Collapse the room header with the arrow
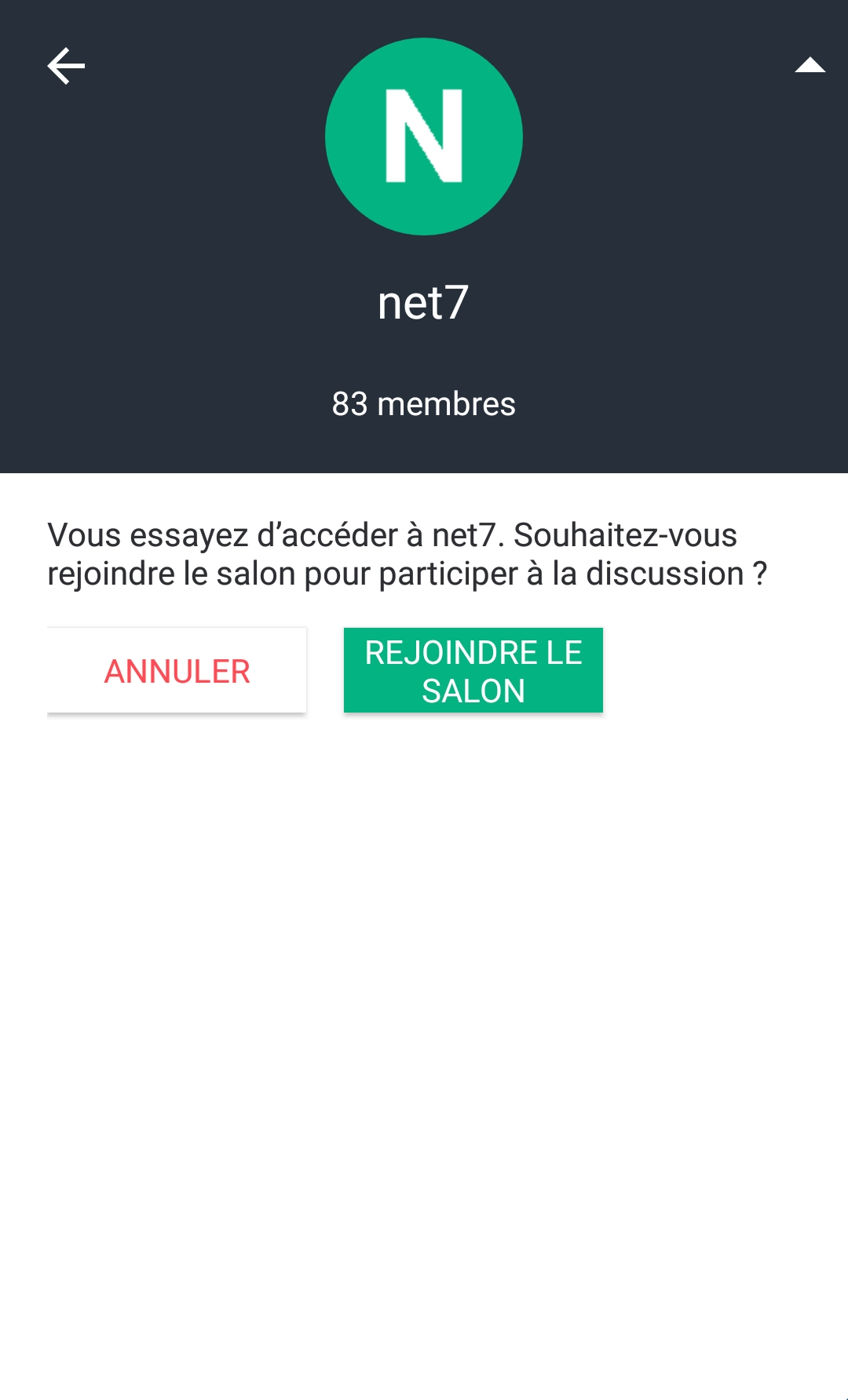This screenshot has width=848, height=1400. click(810, 65)
